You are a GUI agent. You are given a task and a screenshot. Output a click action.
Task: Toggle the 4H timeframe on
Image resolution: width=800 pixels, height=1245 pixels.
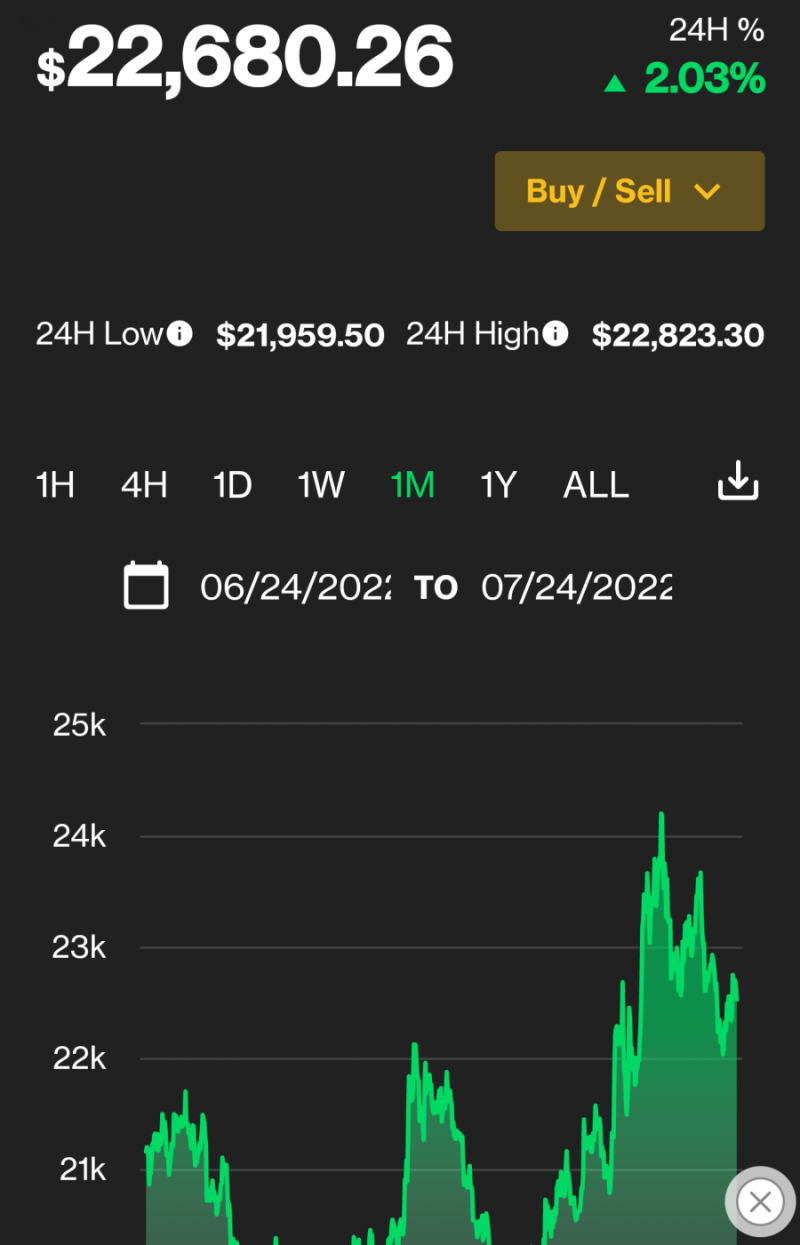tap(143, 485)
